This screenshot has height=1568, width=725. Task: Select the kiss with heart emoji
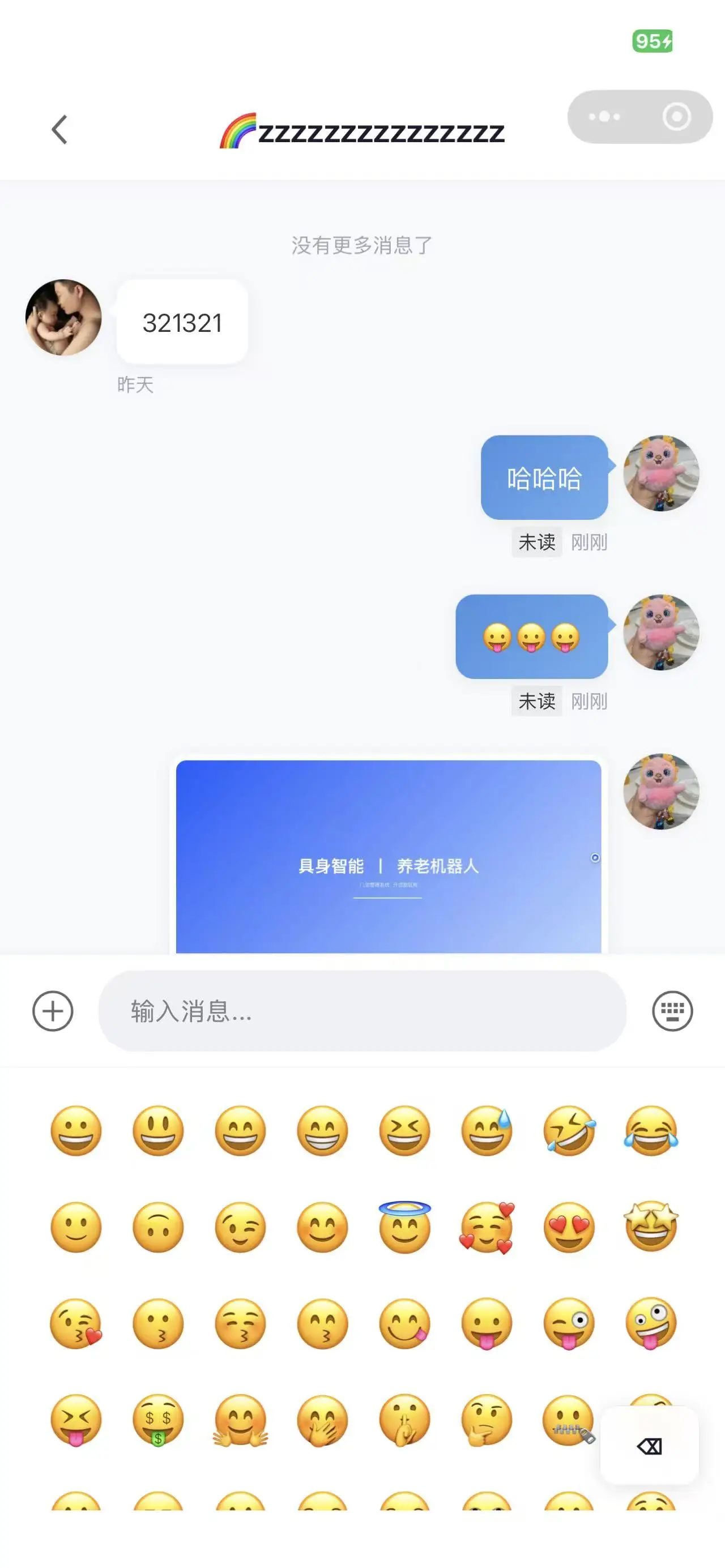[76, 1324]
